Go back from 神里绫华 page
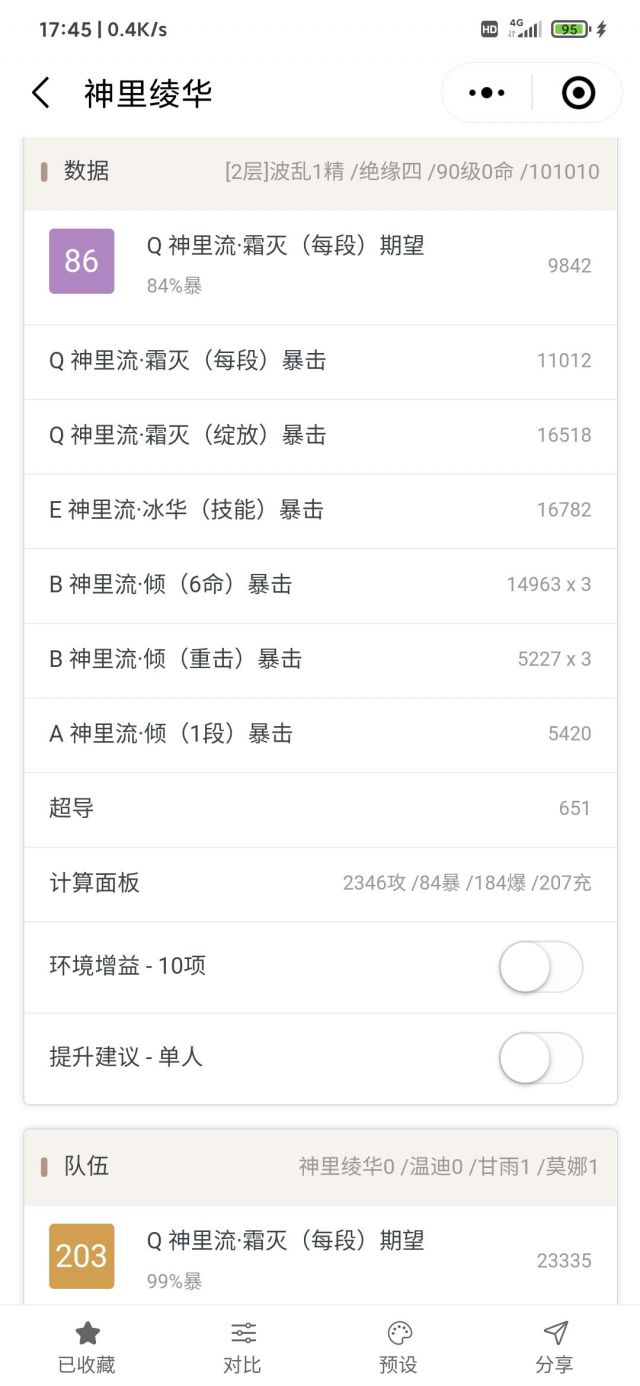Image resolution: width=640 pixels, height=1386 pixels. coord(40,93)
